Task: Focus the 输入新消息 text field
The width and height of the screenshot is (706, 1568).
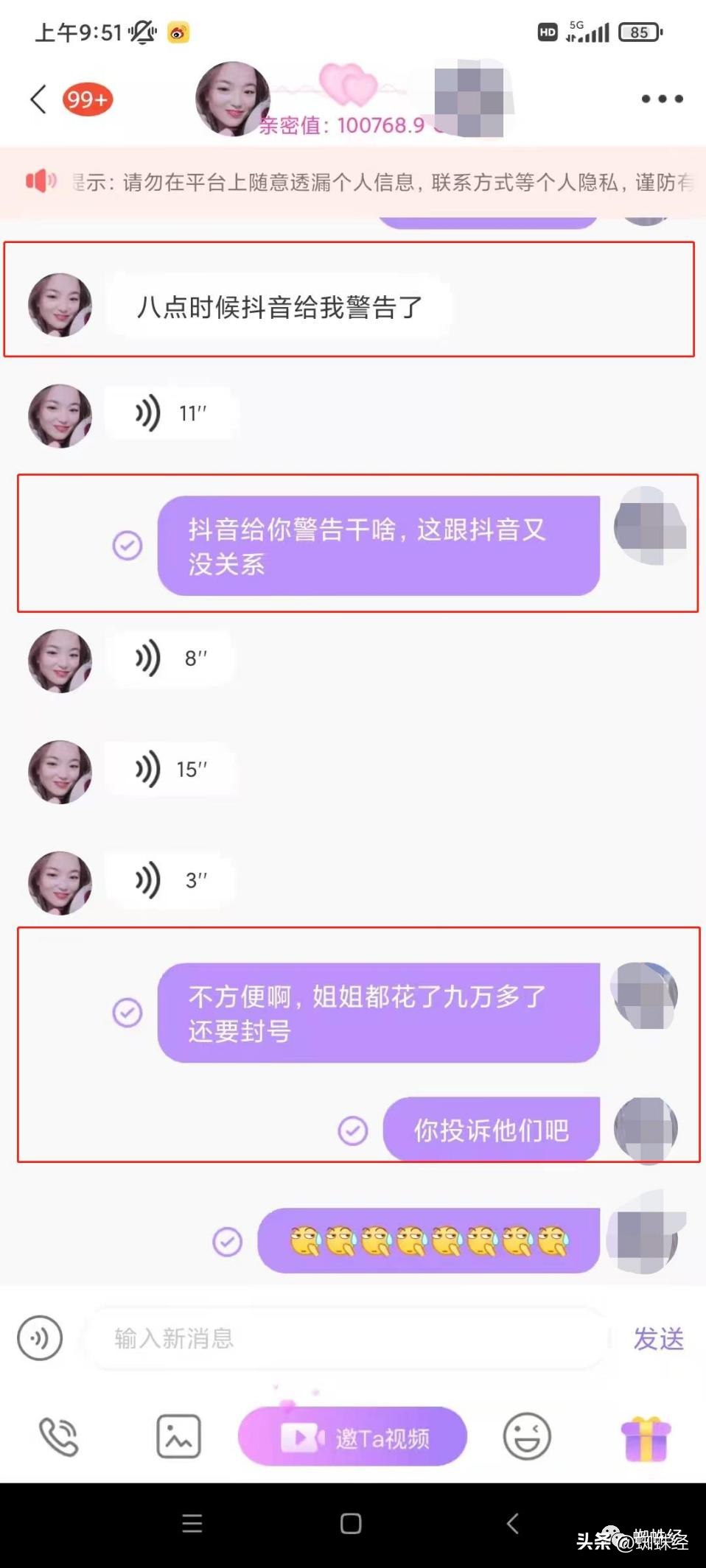Action: click(346, 1338)
